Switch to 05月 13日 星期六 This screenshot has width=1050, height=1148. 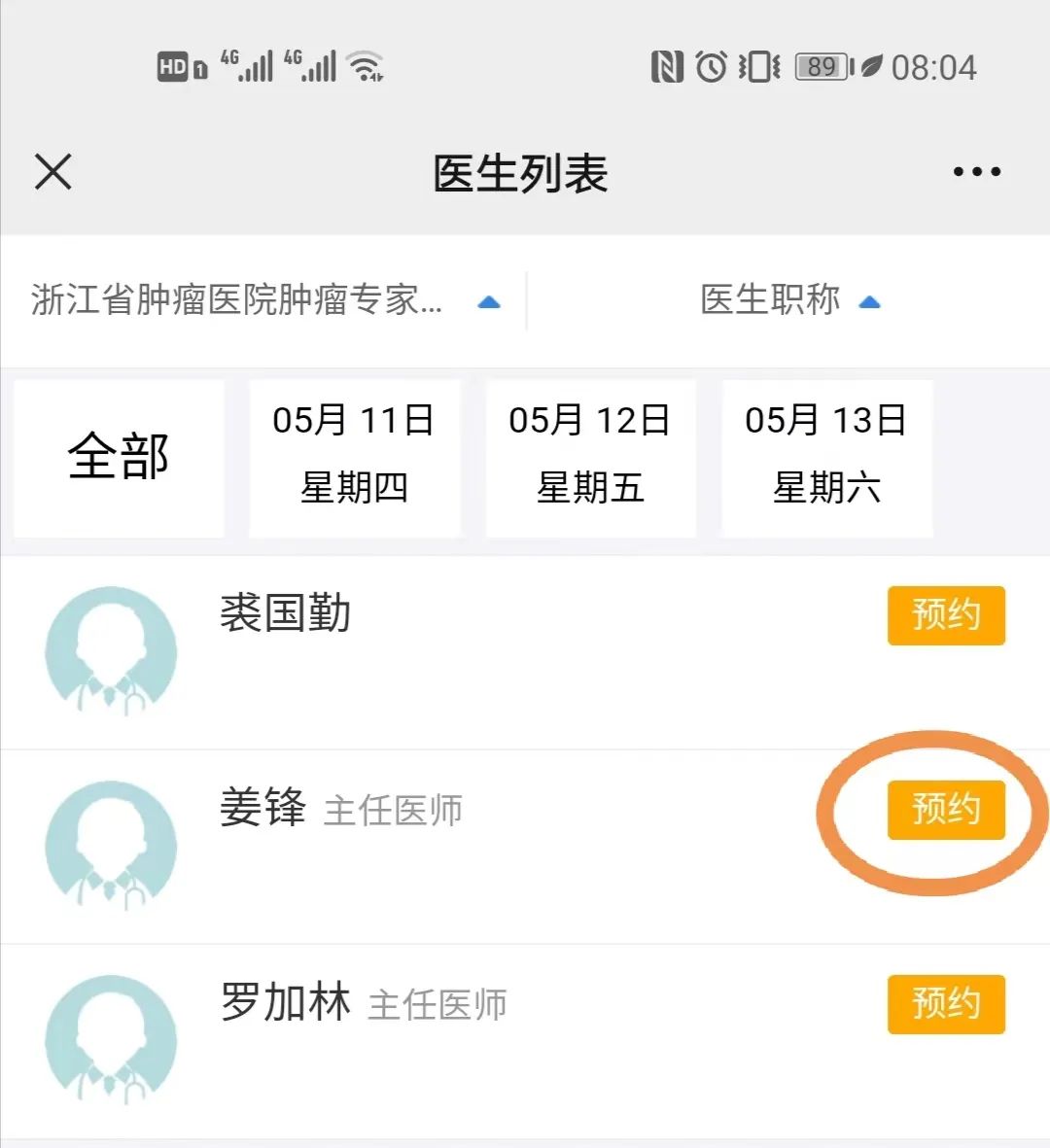[826, 457]
